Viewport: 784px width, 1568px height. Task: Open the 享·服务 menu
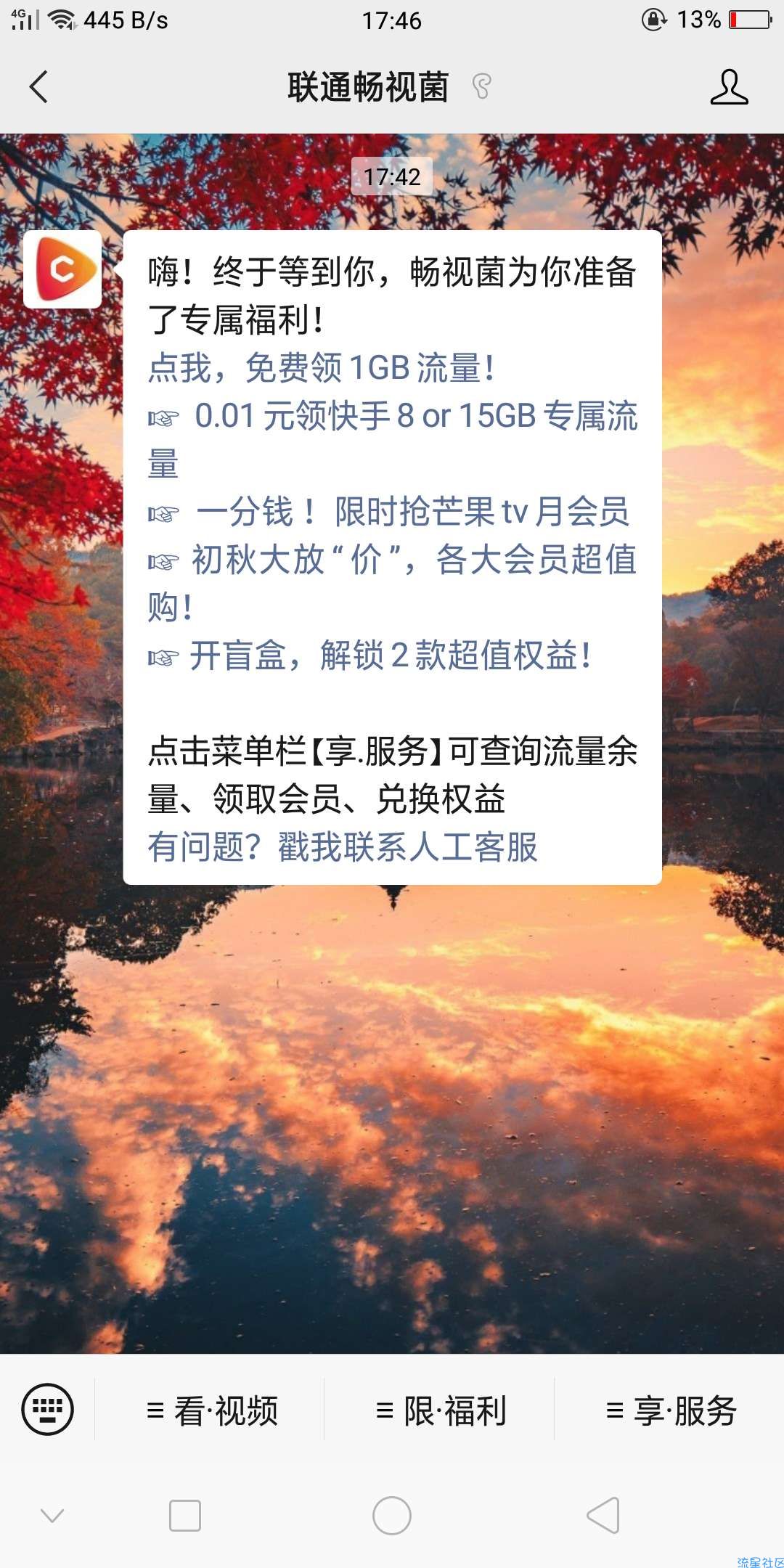click(x=671, y=1410)
